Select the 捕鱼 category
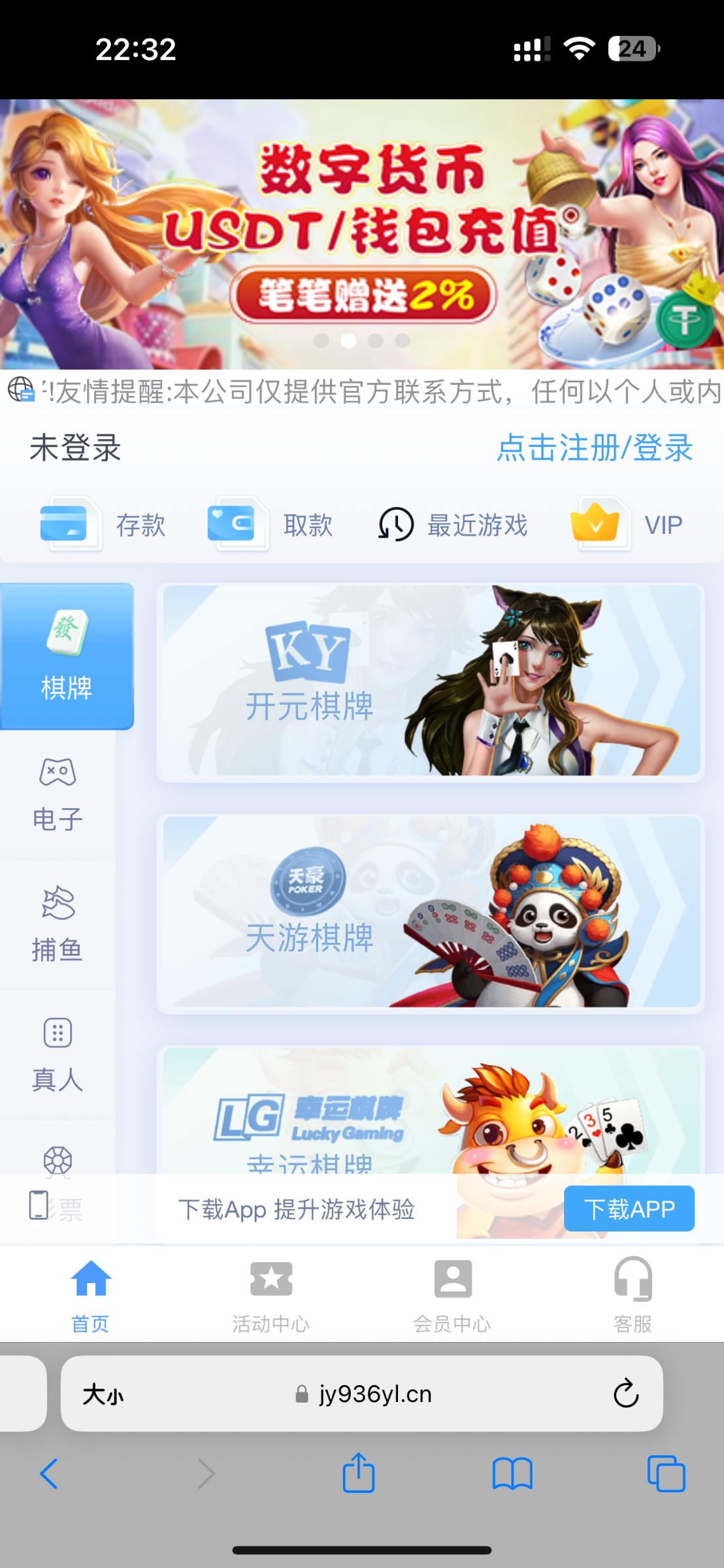The height and width of the screenshot is (1568, 724). (58, 924)
